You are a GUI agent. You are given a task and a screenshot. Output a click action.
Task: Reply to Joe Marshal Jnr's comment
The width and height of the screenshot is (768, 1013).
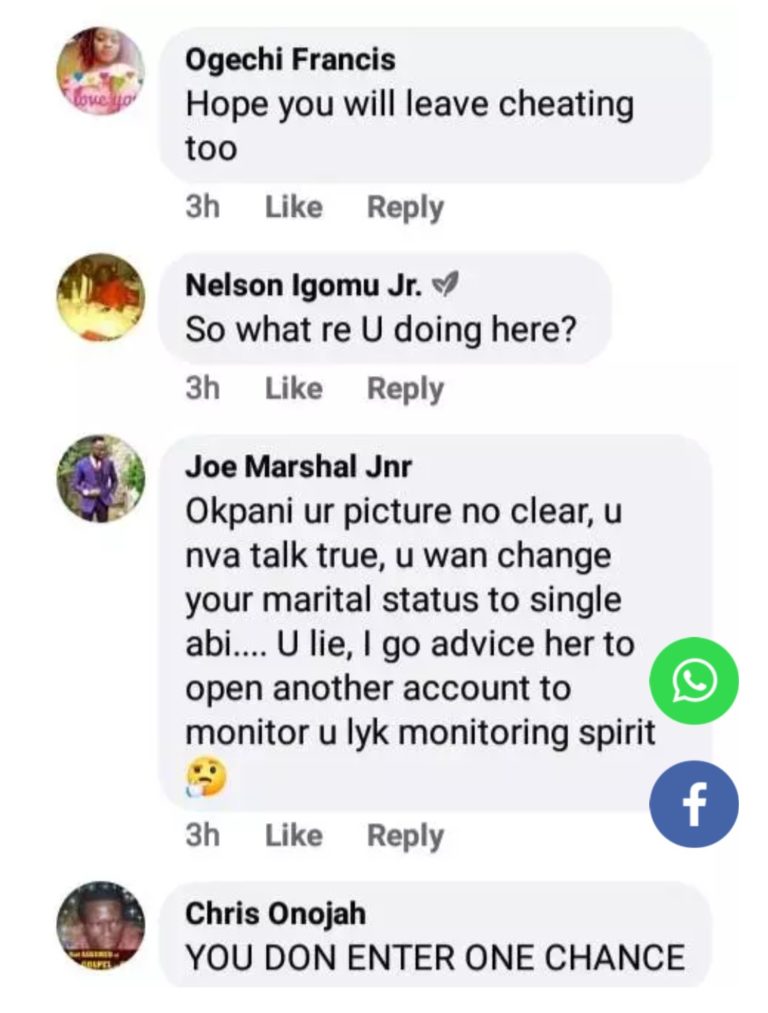(x=405, y=835)
